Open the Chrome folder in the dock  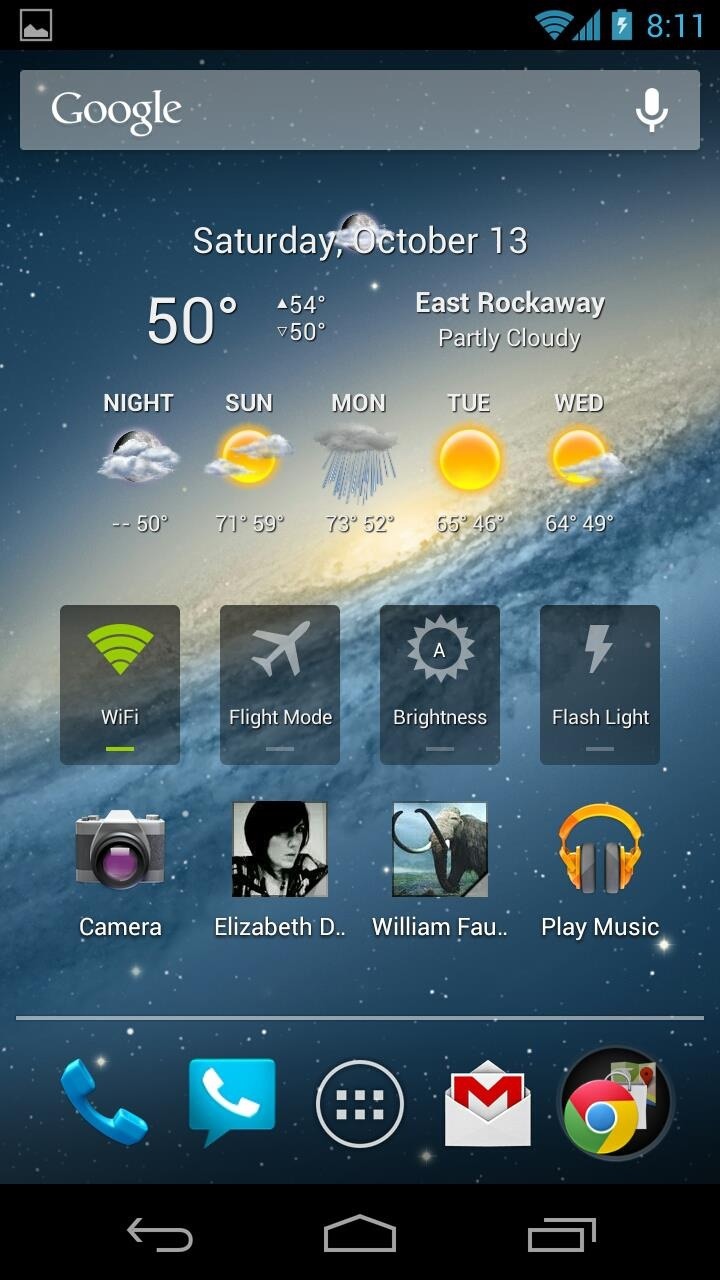(615, 1104)
